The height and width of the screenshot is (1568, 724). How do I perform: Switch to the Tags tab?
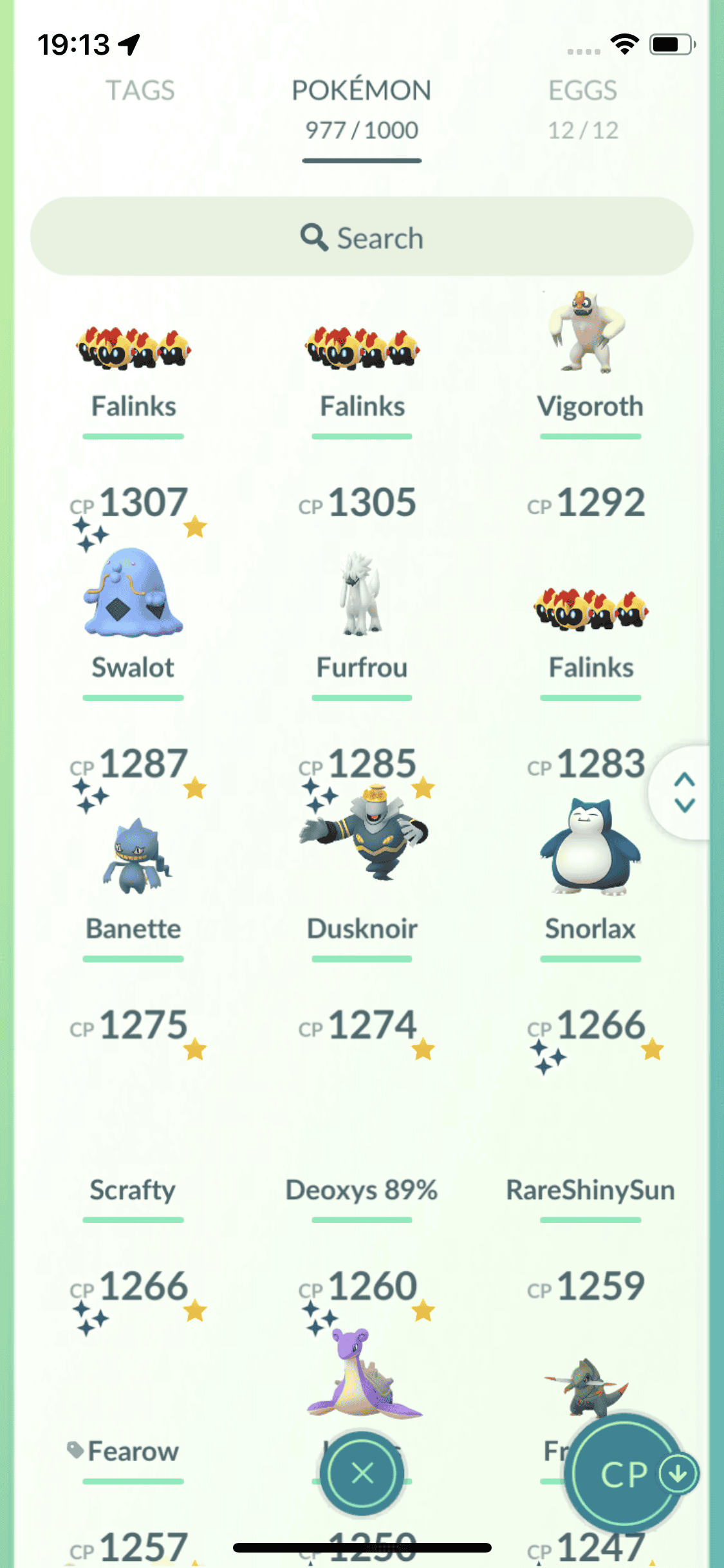[x=140, y=91]
